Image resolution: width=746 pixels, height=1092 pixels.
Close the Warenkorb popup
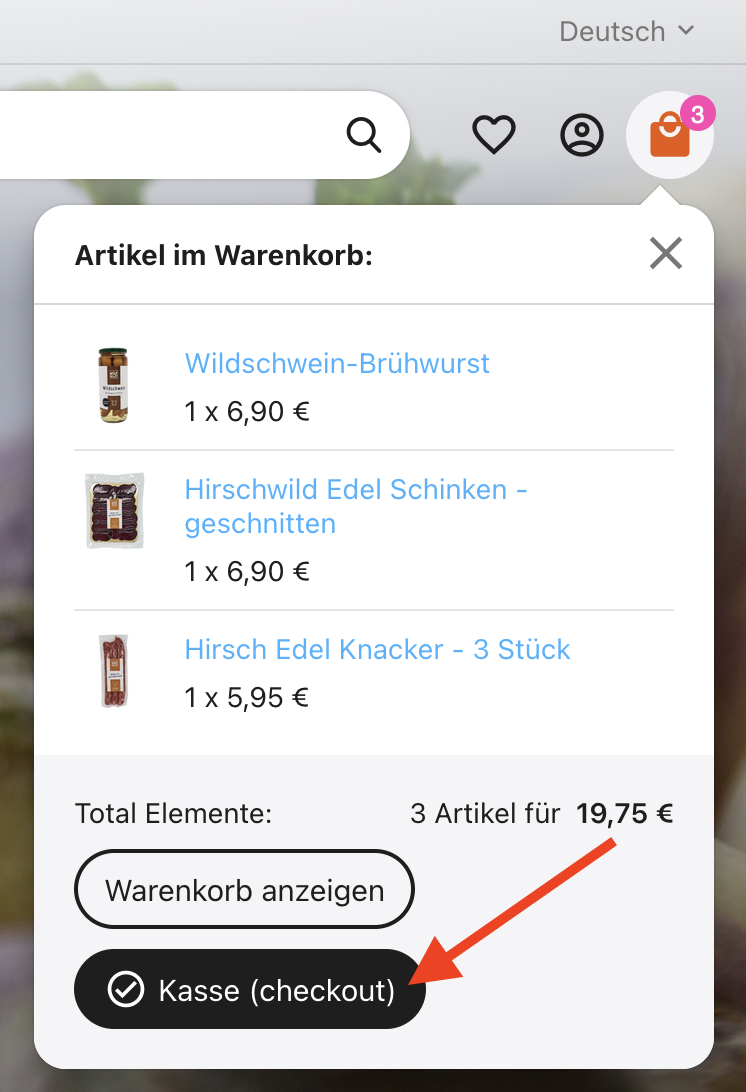(x=665, y=254)
